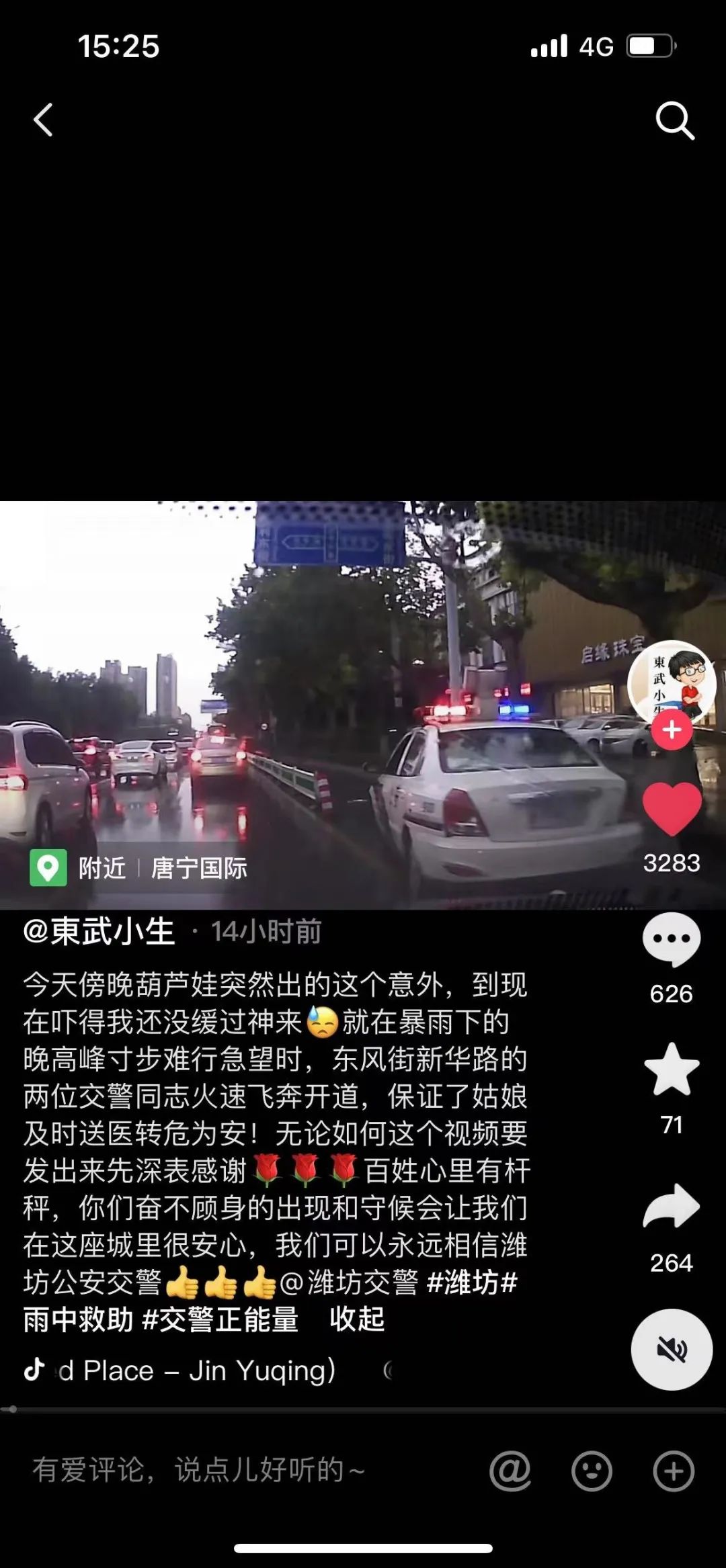The image size is (726, 1568).
Task: Follow the author with the red plus
Action: pos(672,730)
